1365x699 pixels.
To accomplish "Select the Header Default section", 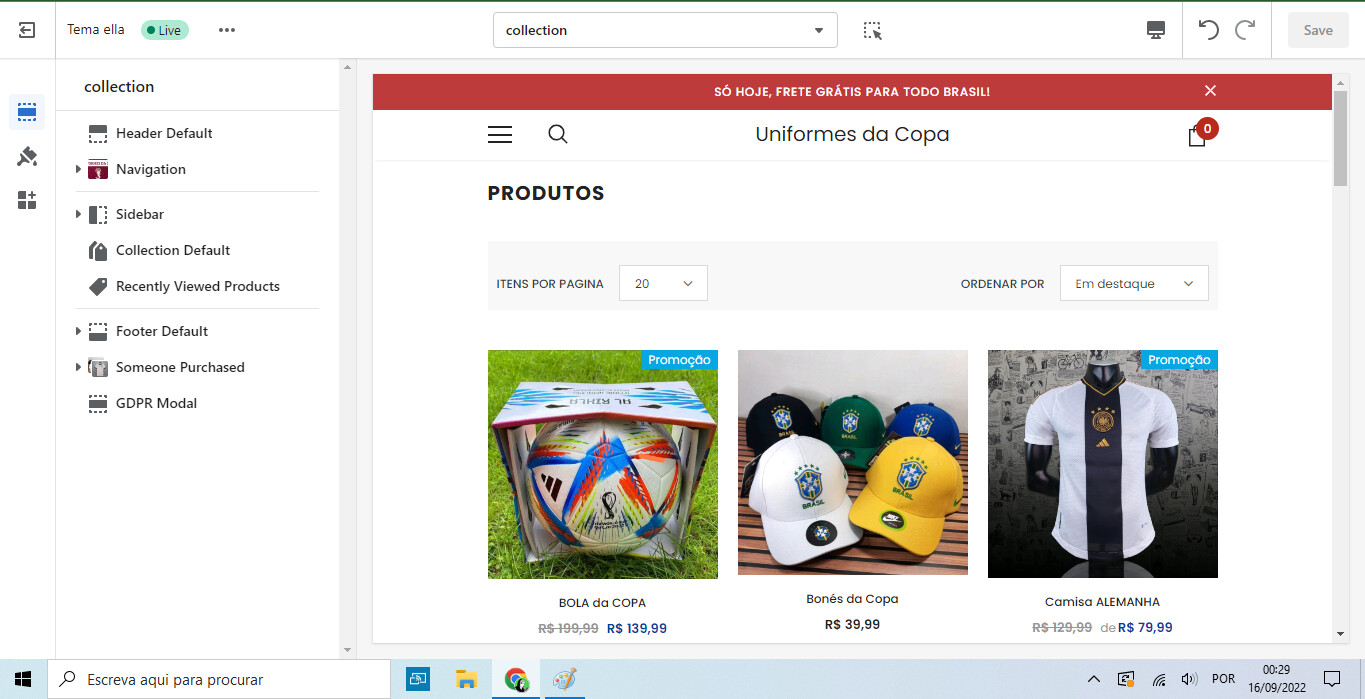I will pos(164,133).
